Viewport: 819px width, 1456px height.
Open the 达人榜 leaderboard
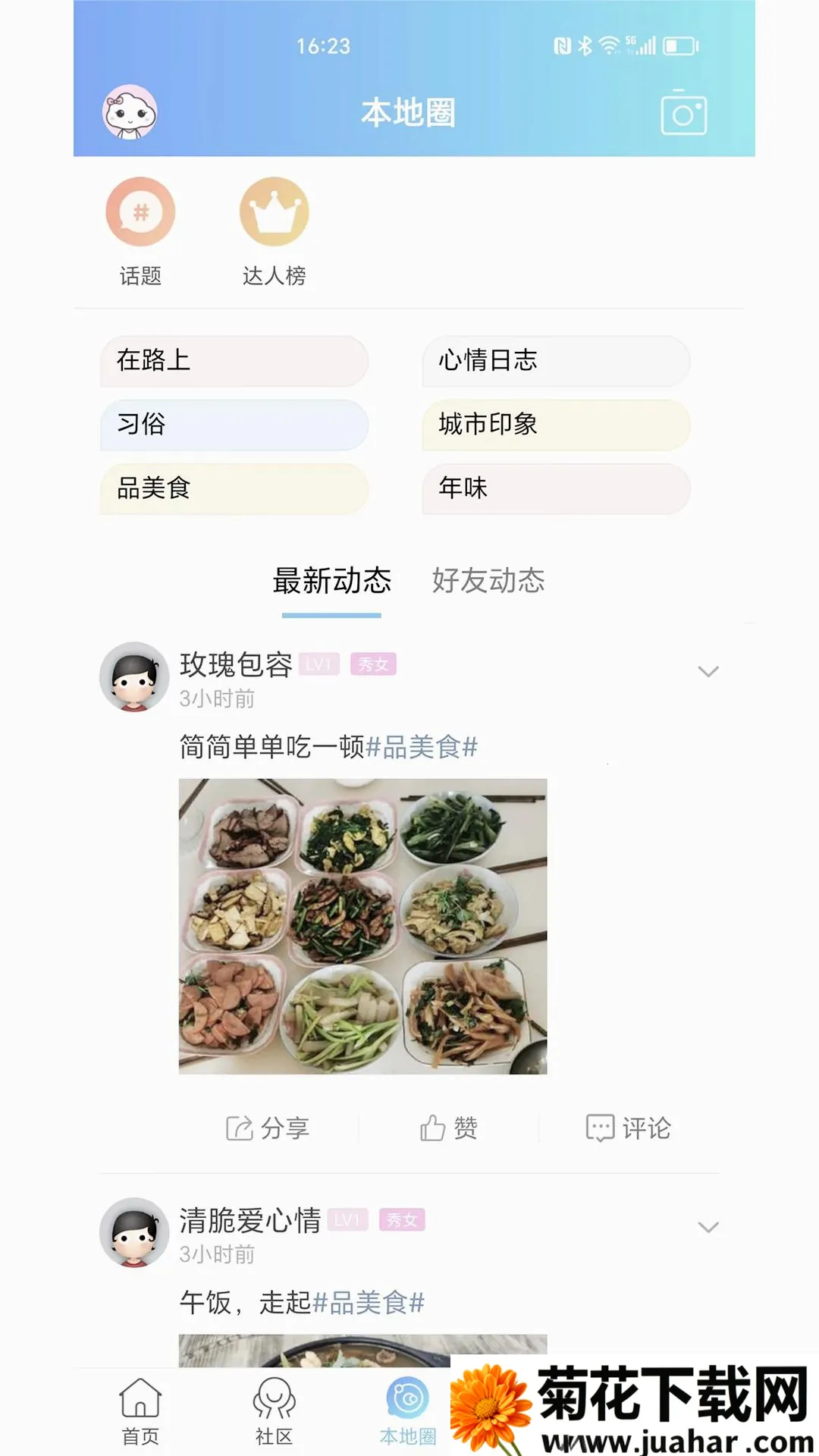[274, 227]
